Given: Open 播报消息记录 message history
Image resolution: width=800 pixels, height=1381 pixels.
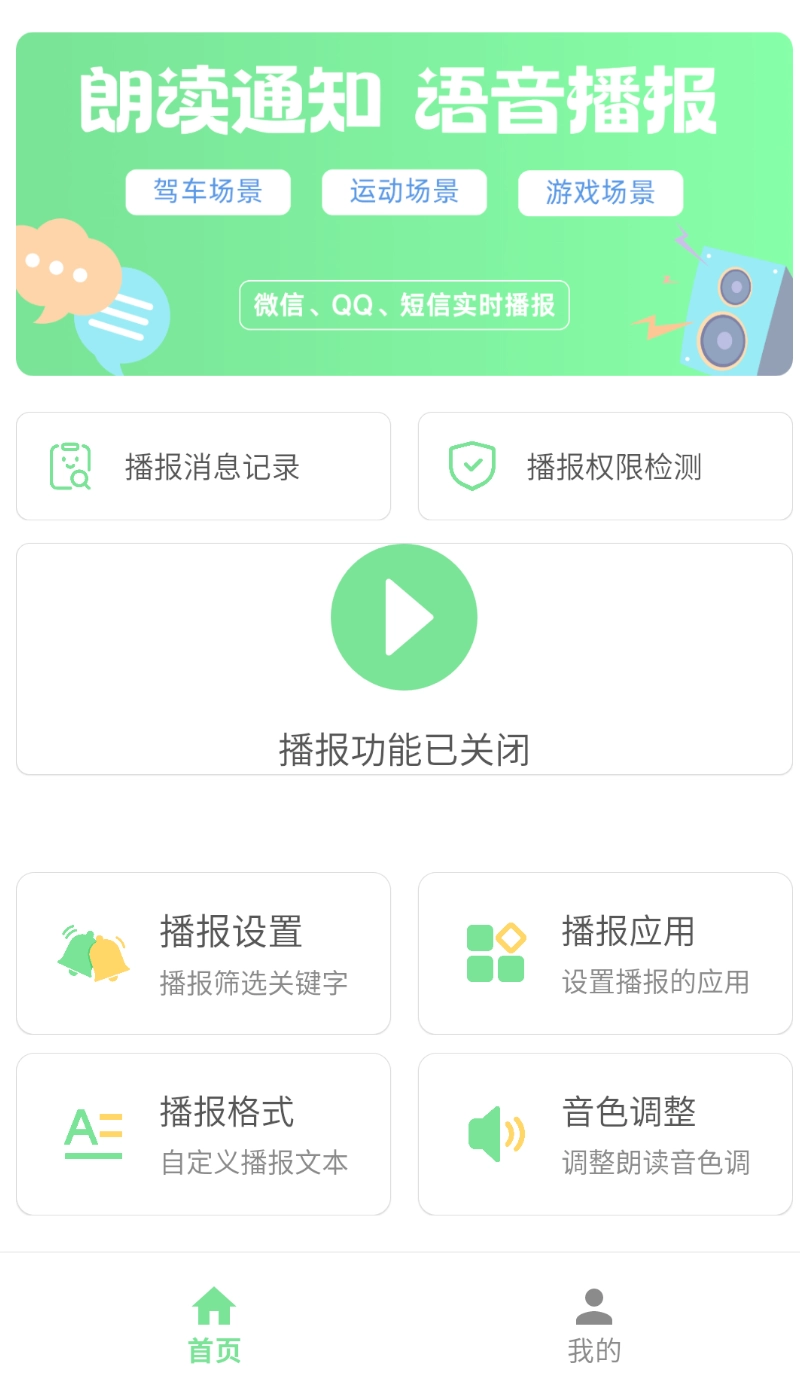Looking at the screenshot, I should point(203,466).
